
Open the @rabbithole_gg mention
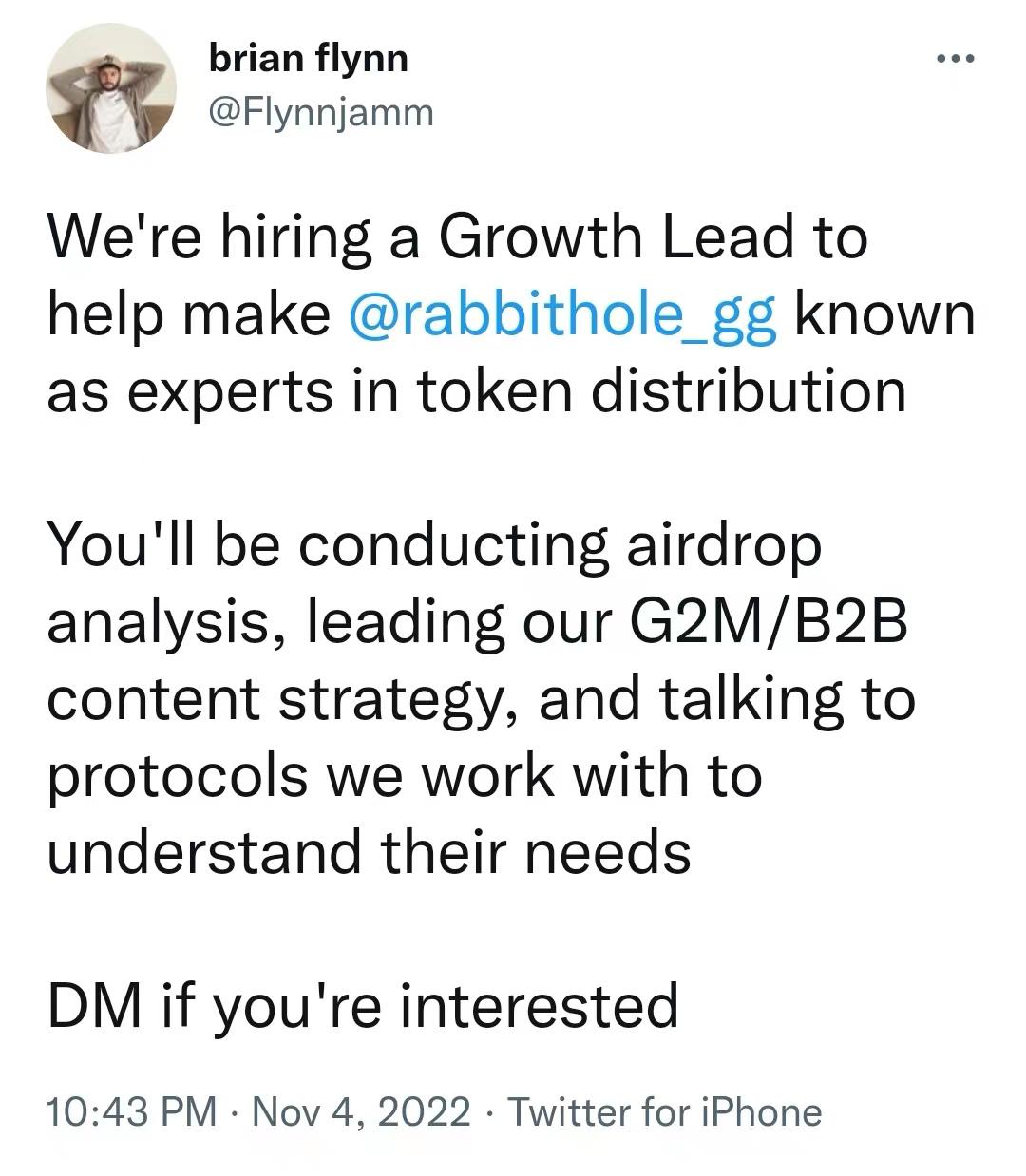click(x=564, y=314)
